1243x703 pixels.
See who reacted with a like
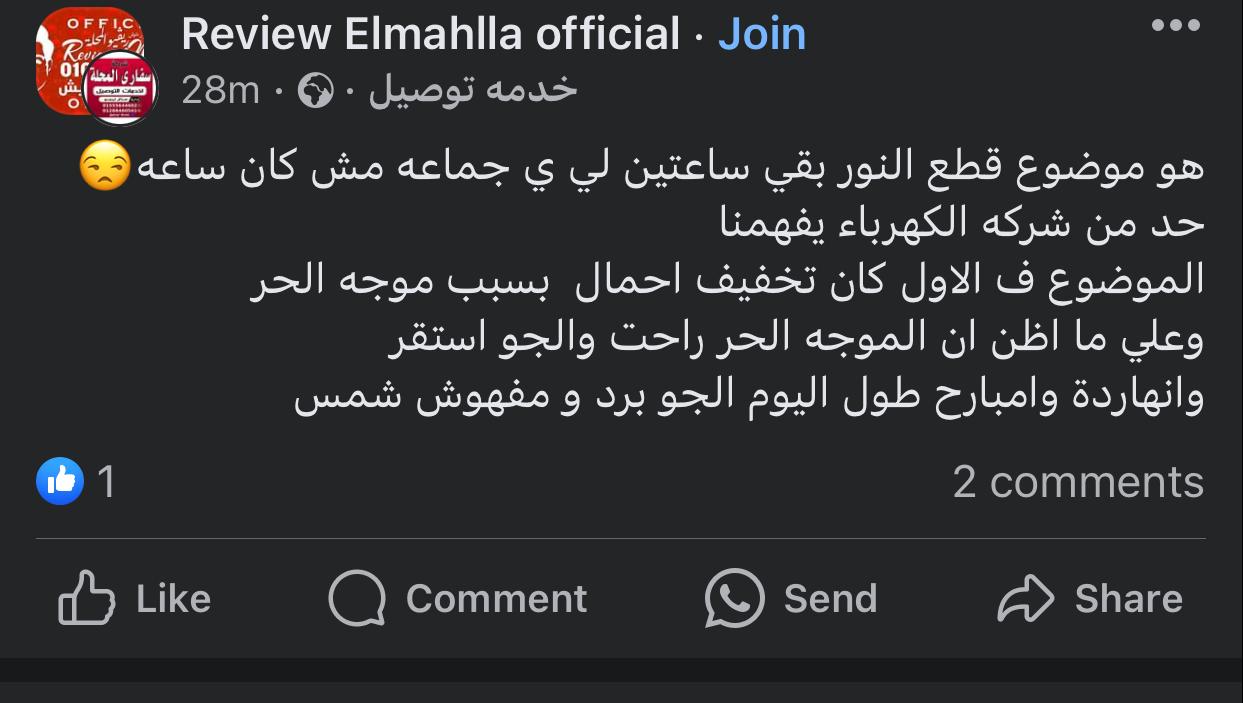tap(76, 482)
